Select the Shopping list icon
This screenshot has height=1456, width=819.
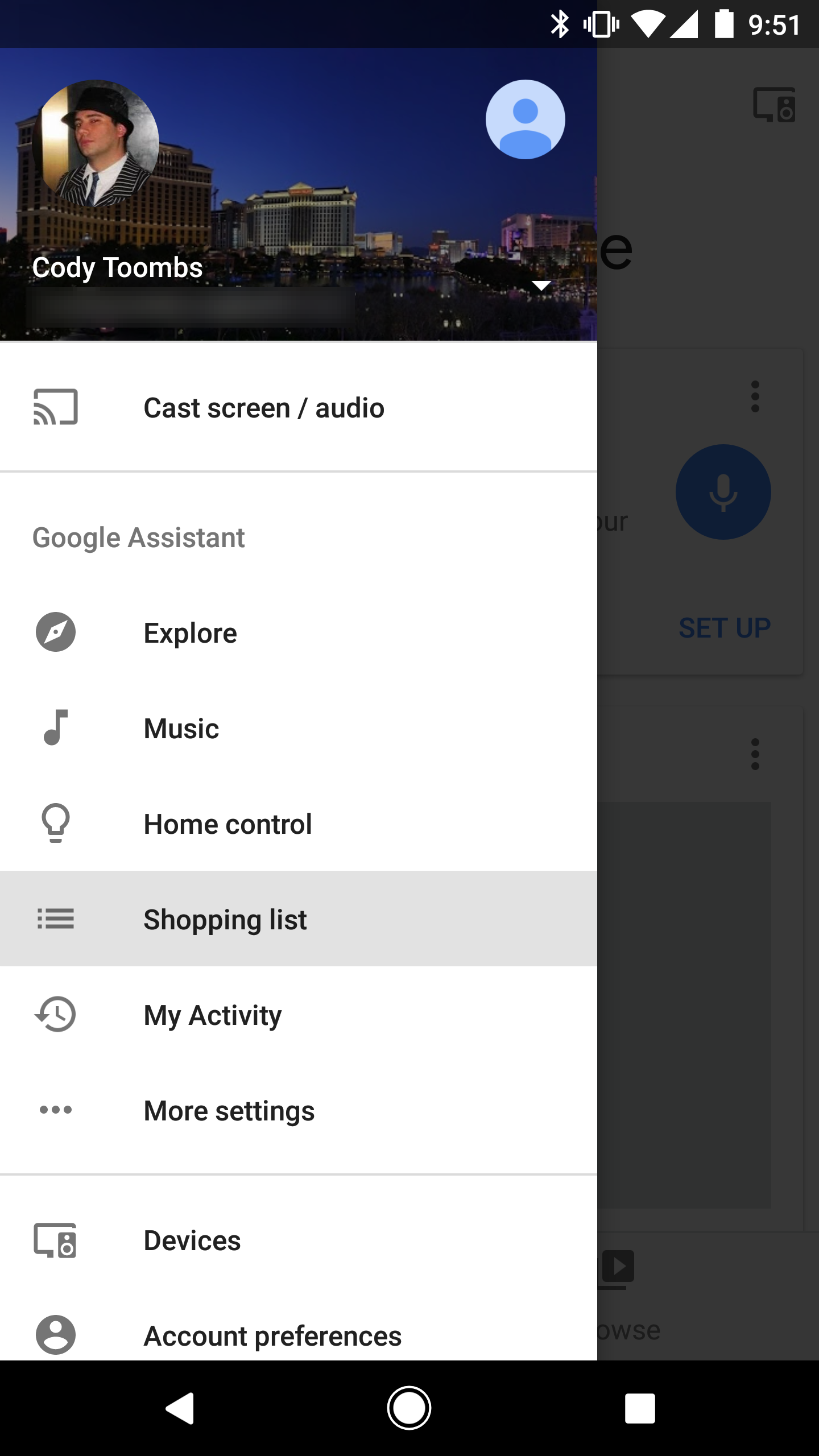(56, 919)
